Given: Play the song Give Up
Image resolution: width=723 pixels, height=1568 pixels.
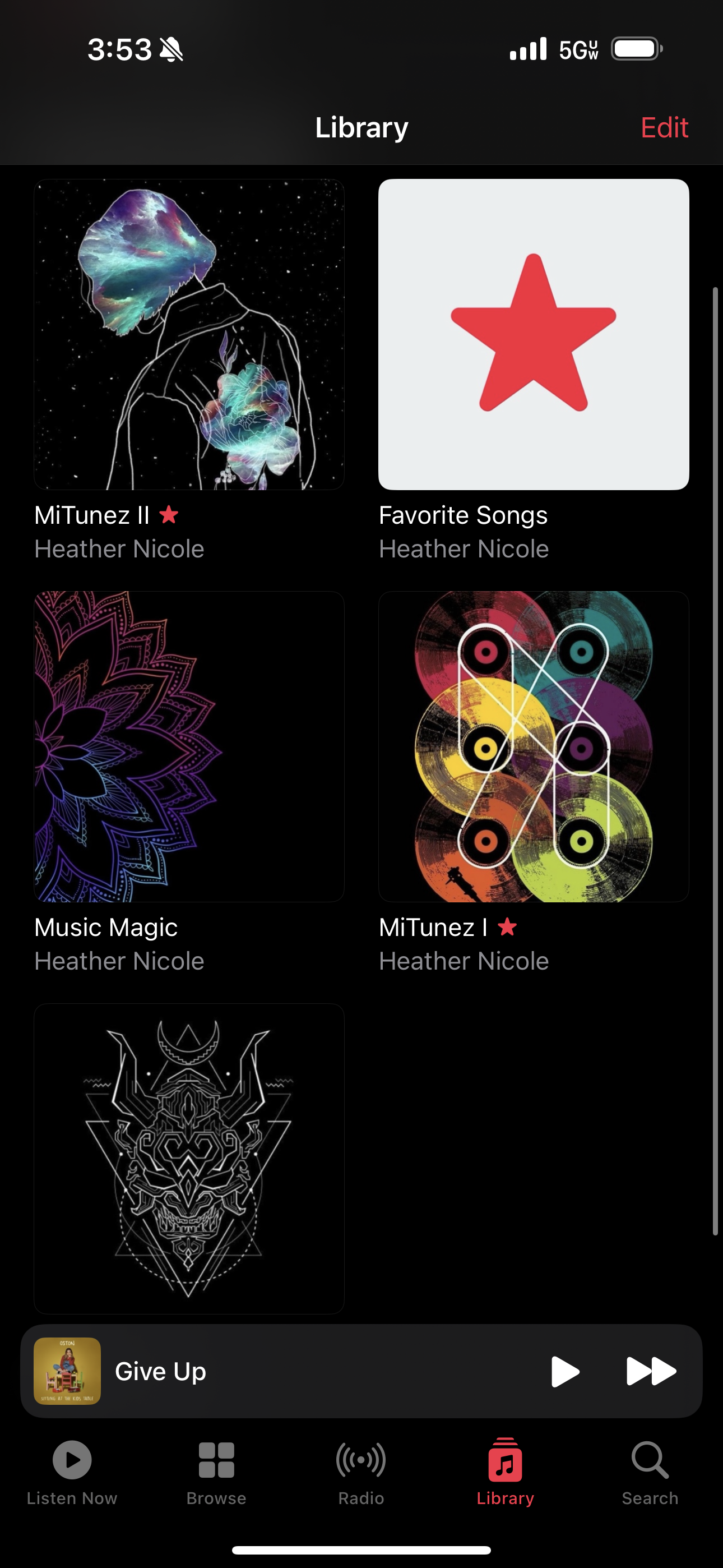Looking at the screenshot, I should 565,1371.
